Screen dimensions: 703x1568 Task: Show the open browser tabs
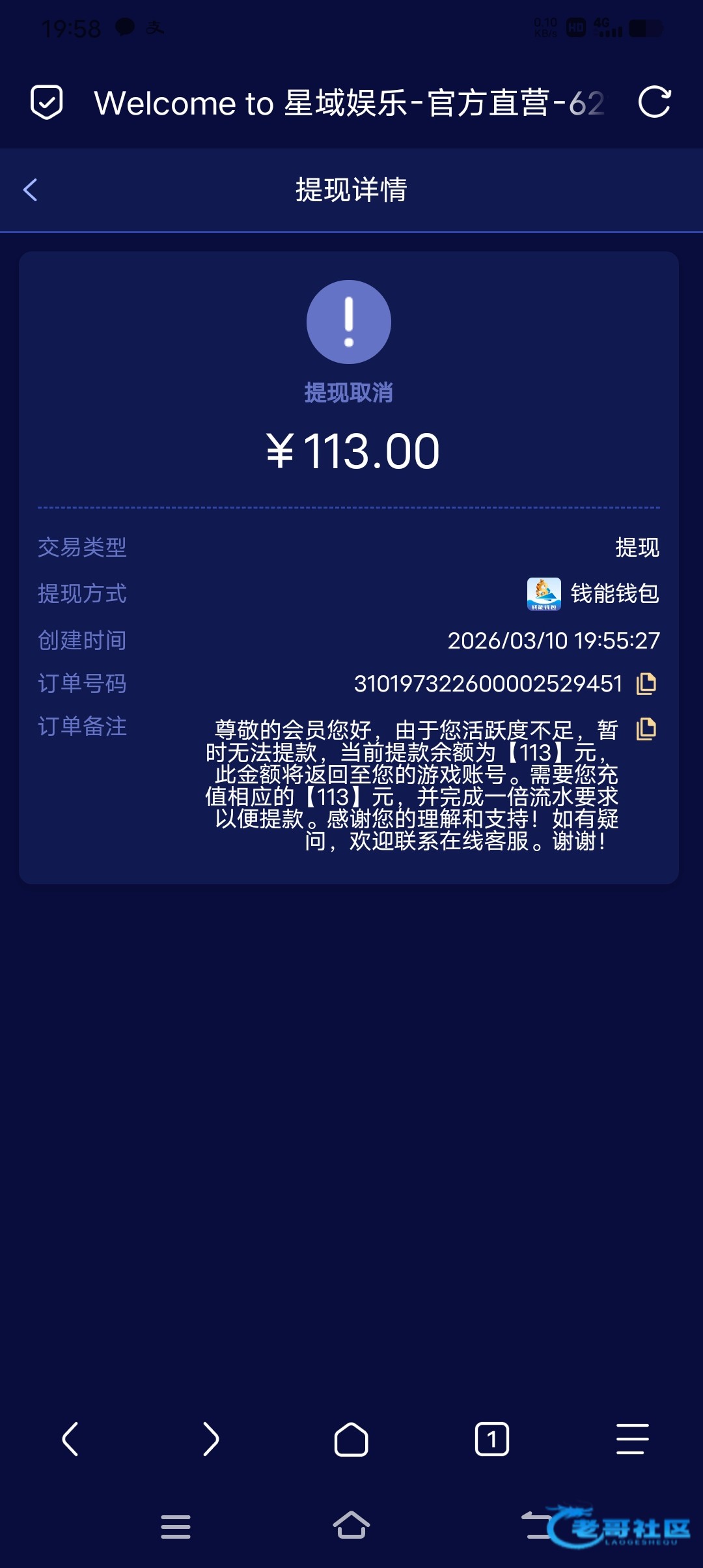tap(492, 1438)
